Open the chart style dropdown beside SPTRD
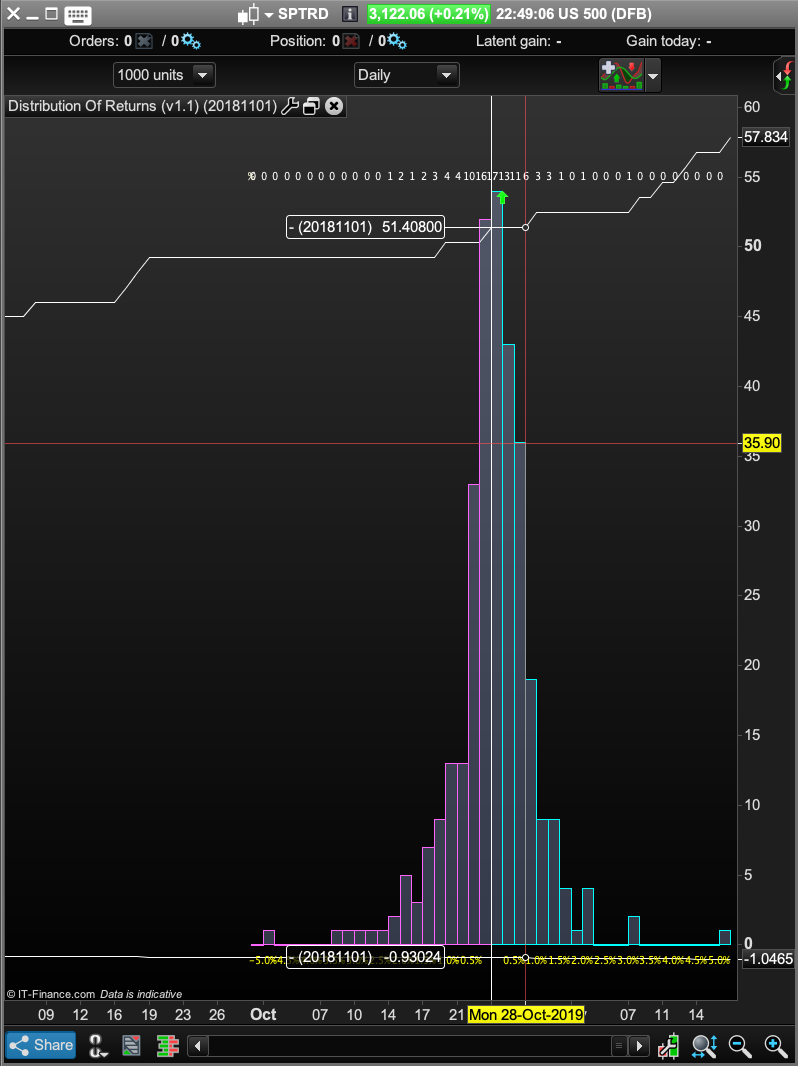Screen dimensions: 798x1066 tap(254, 14)
